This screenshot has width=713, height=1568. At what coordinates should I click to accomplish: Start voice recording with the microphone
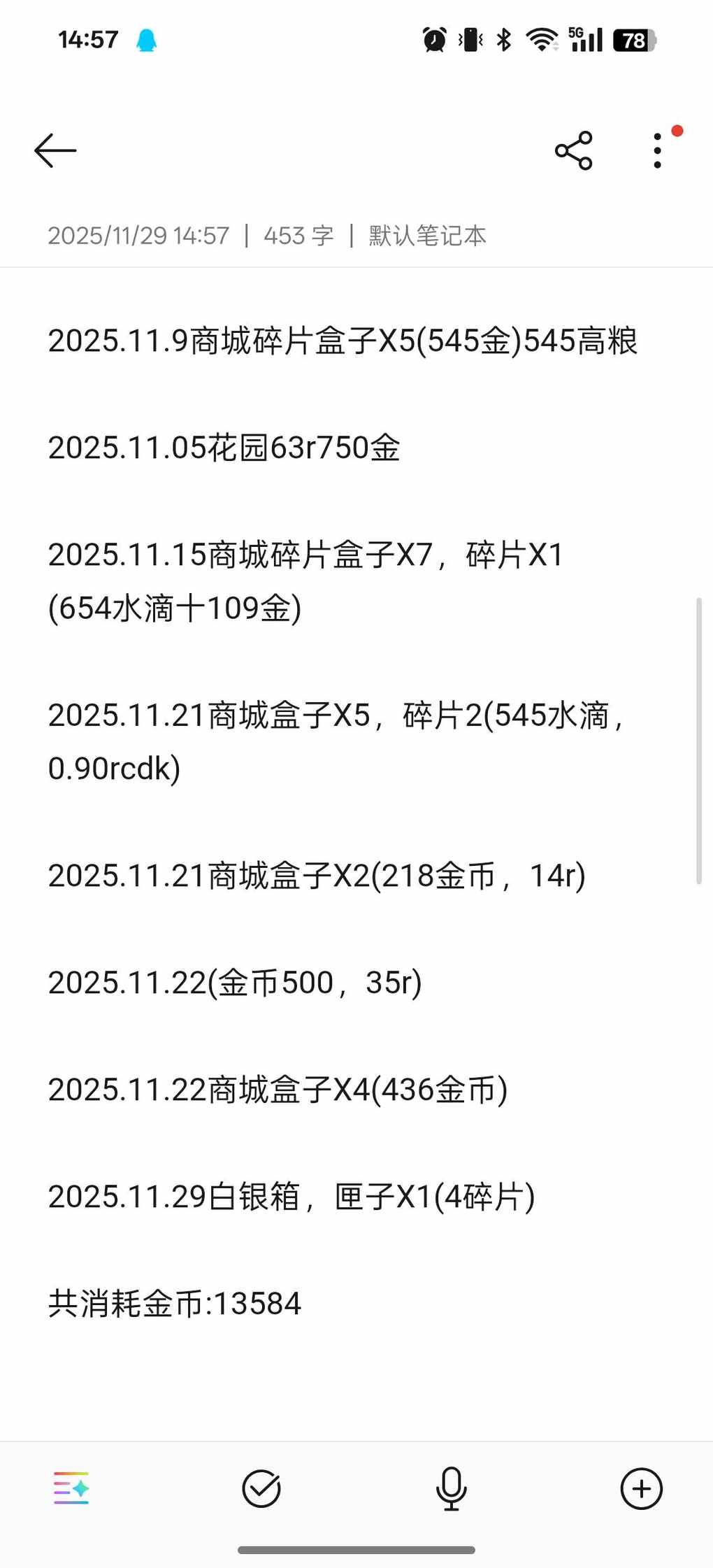451,1488
